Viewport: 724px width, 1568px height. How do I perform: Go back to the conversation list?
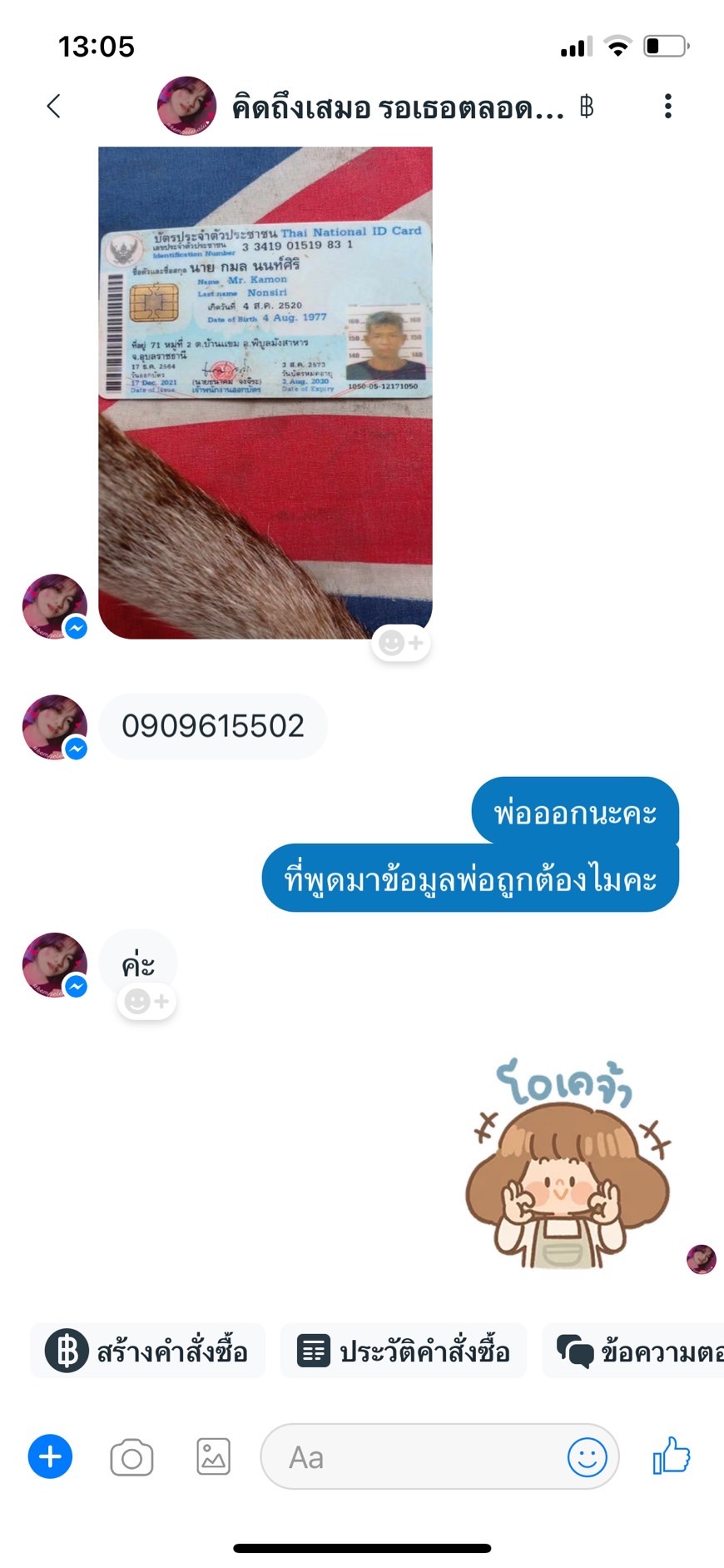(54, 107)
